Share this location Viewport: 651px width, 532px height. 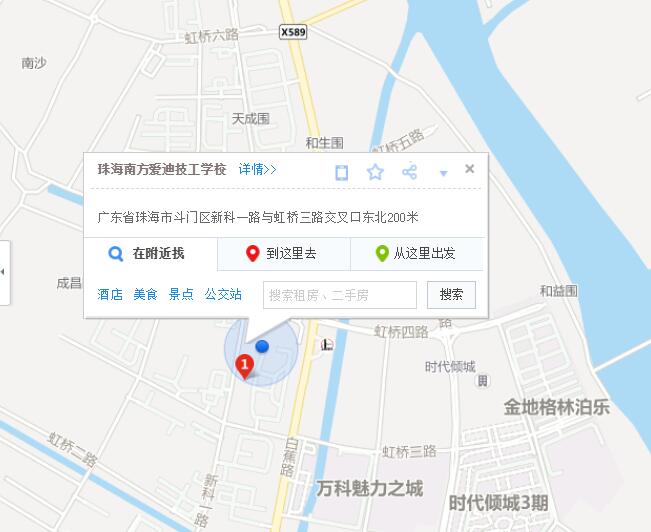point(409,172)
